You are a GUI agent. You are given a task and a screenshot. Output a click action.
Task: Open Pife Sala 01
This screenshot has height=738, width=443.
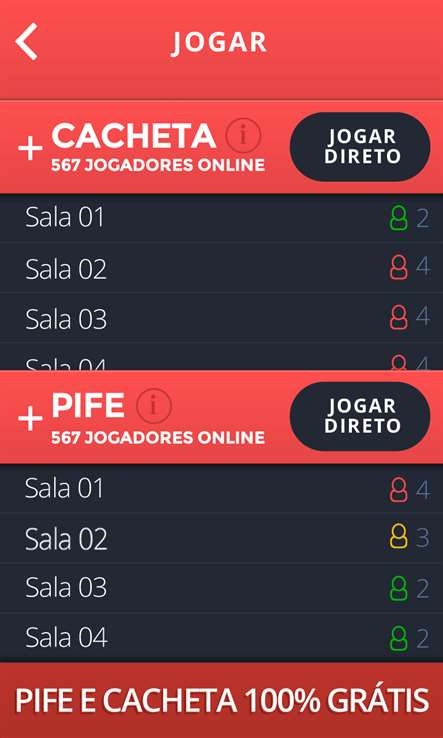pos(221,488)
